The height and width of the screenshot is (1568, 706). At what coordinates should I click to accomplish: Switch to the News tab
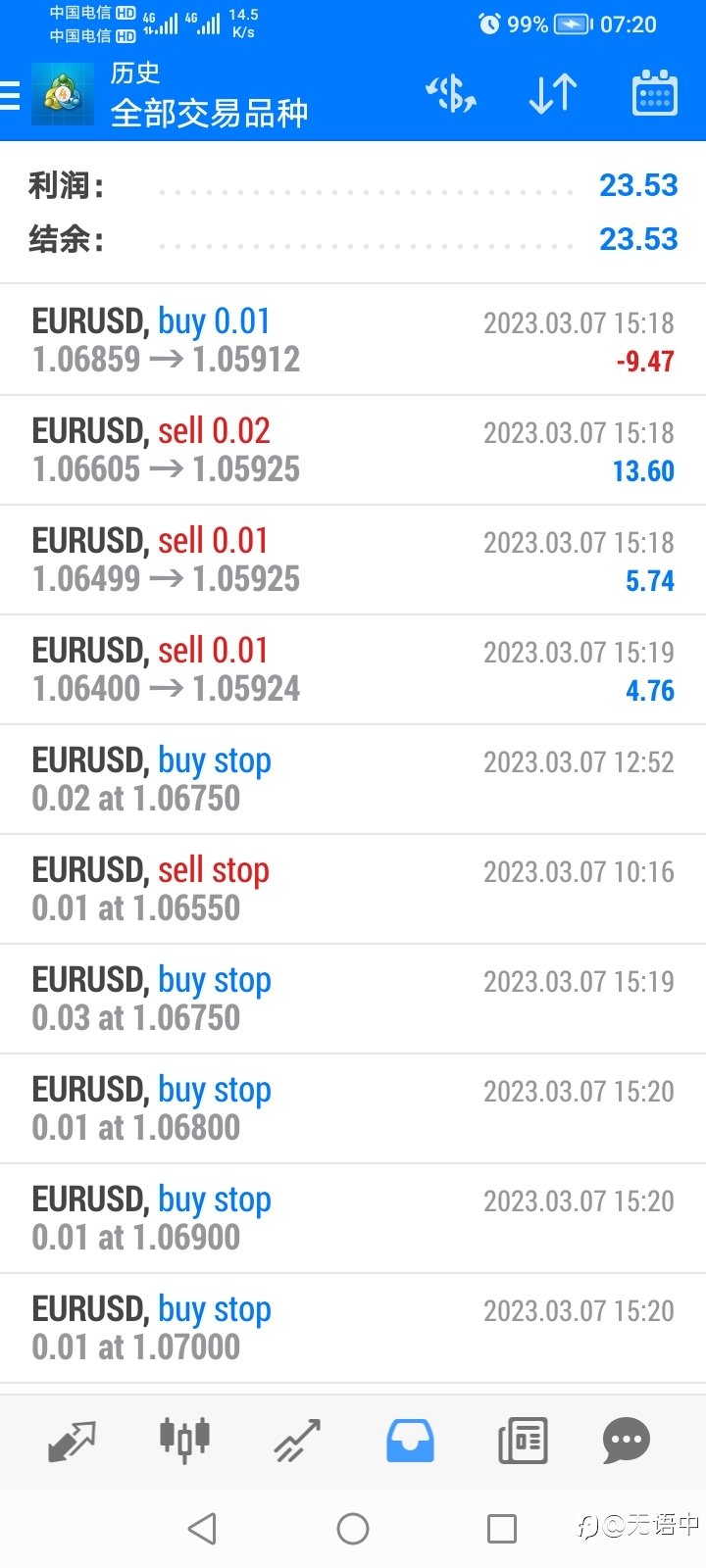click(523, 1441)
